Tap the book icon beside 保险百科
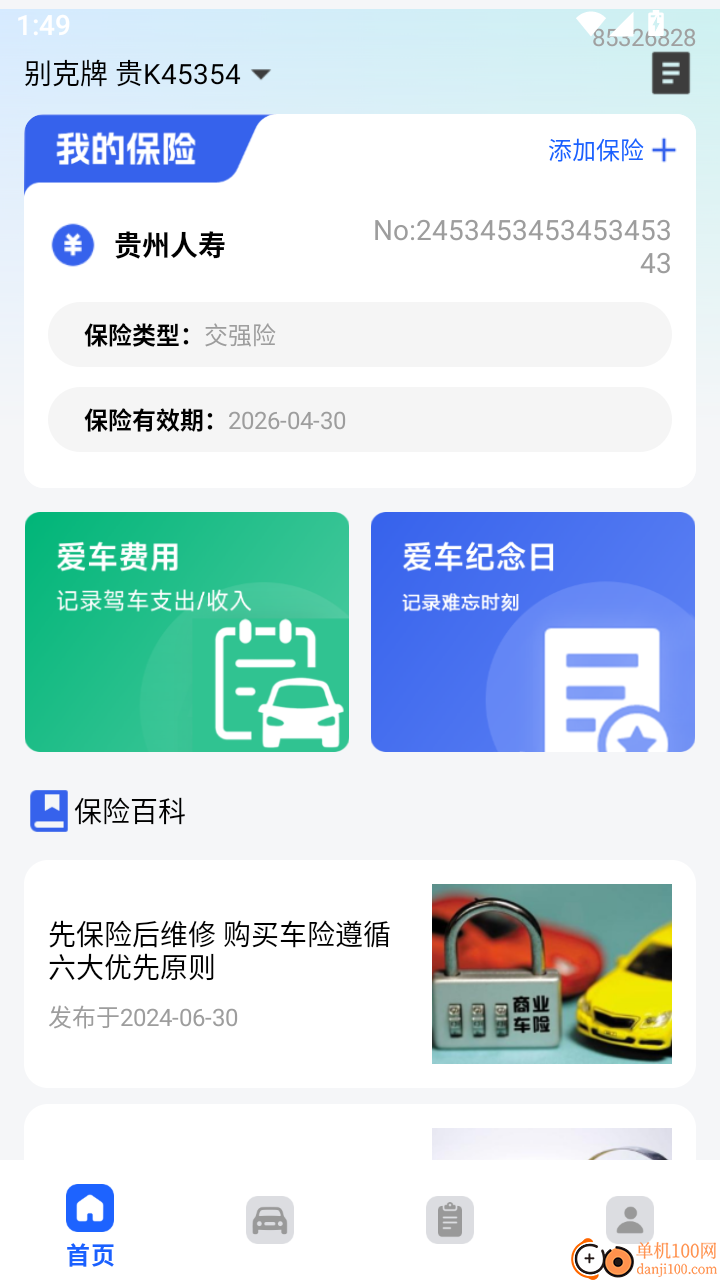Screen dimensions: 720x1280 47,810
